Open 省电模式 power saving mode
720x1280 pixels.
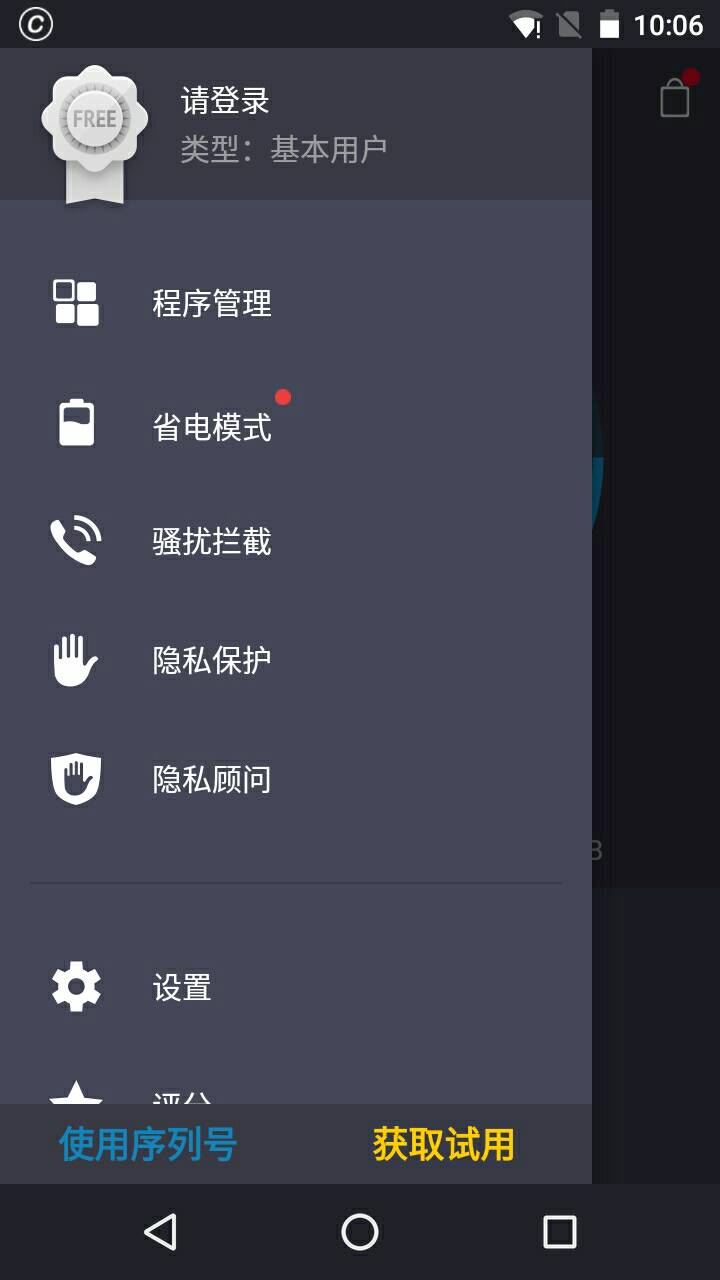click(212, 427)
